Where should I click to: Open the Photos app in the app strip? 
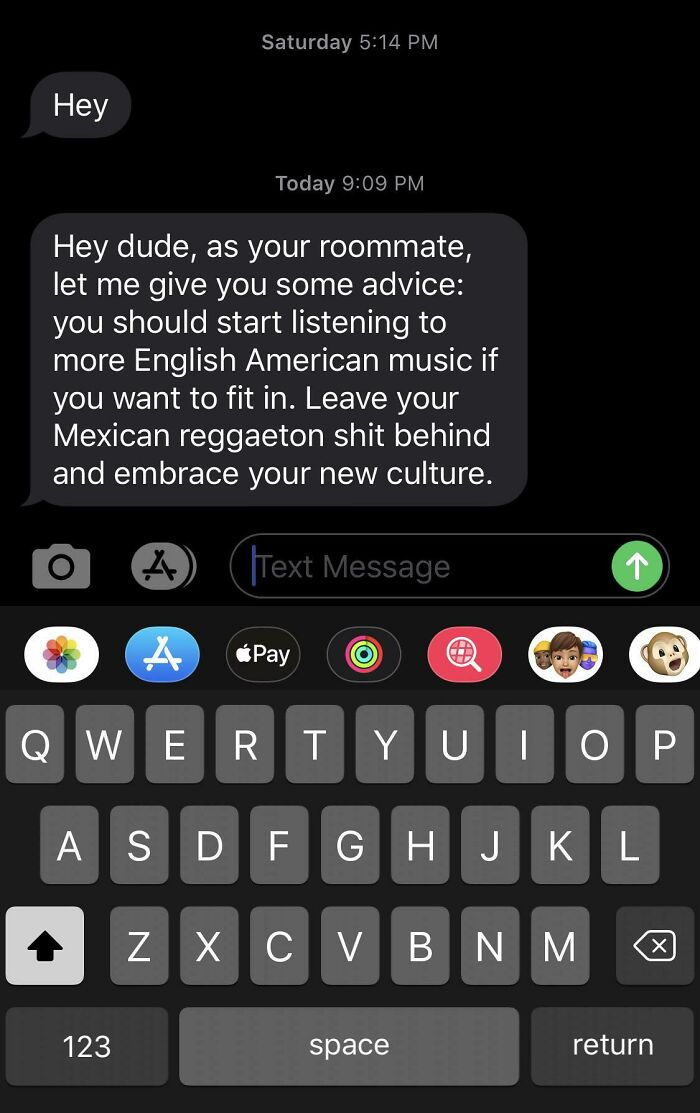click(x=62, y=654)
